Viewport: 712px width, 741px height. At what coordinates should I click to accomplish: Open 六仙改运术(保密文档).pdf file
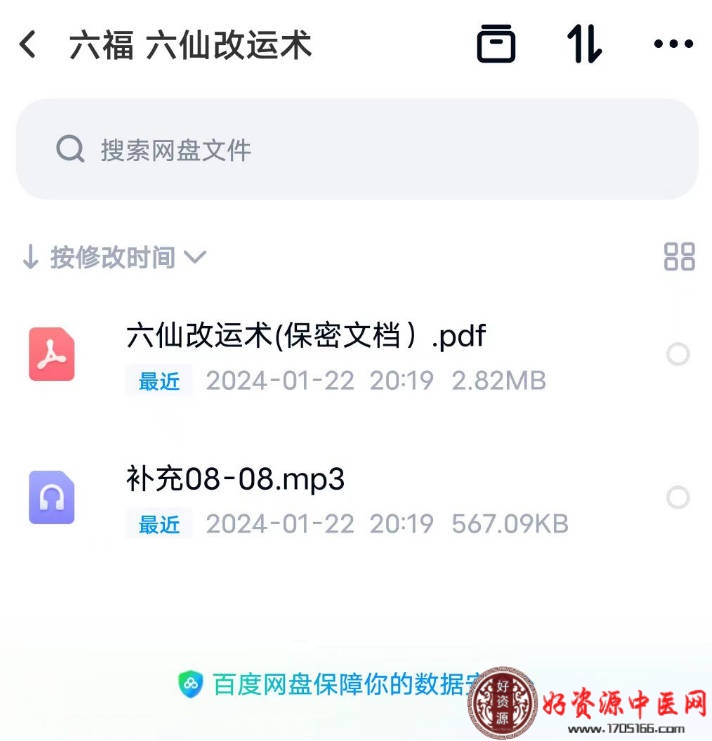[x=306, y=335]
